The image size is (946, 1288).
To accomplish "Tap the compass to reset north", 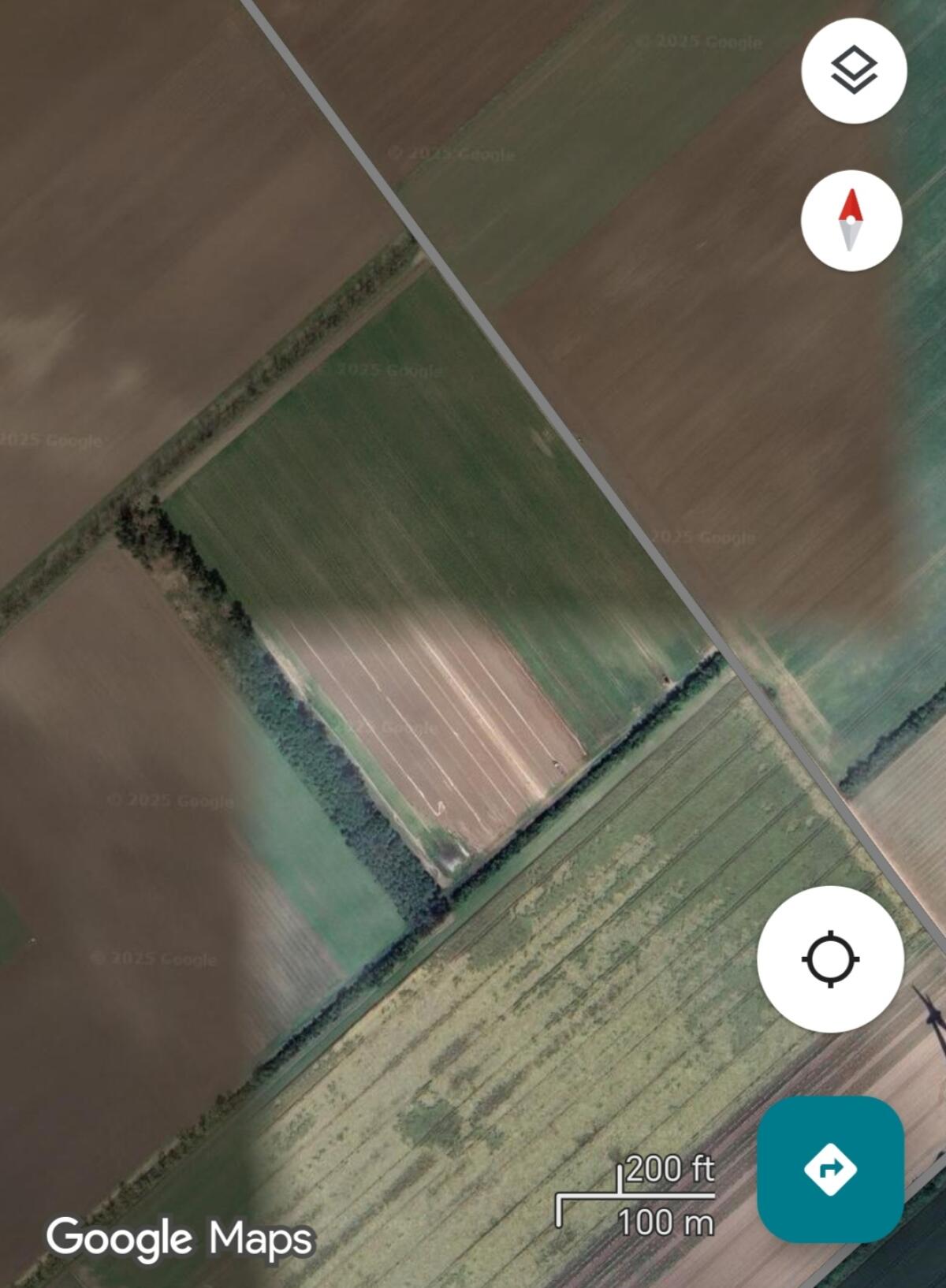I will 851,221.
